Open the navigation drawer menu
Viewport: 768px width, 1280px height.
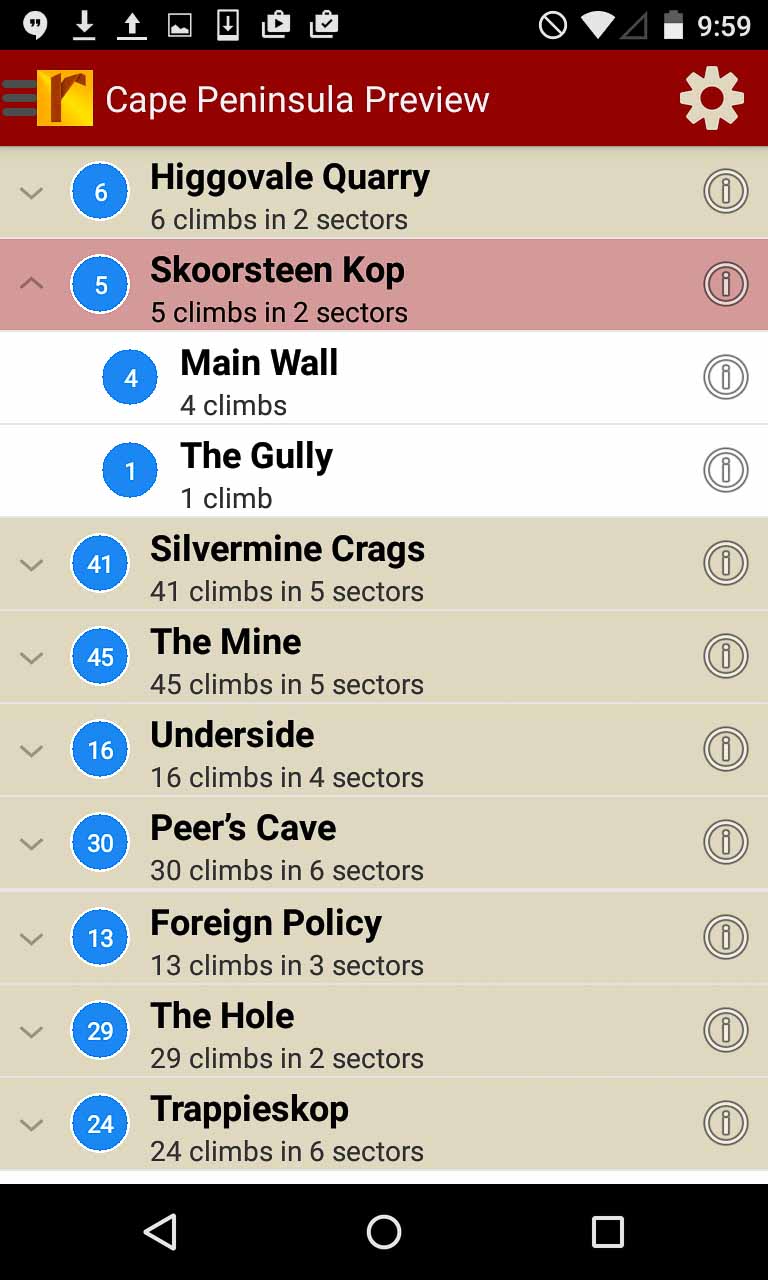pos(22,98)
